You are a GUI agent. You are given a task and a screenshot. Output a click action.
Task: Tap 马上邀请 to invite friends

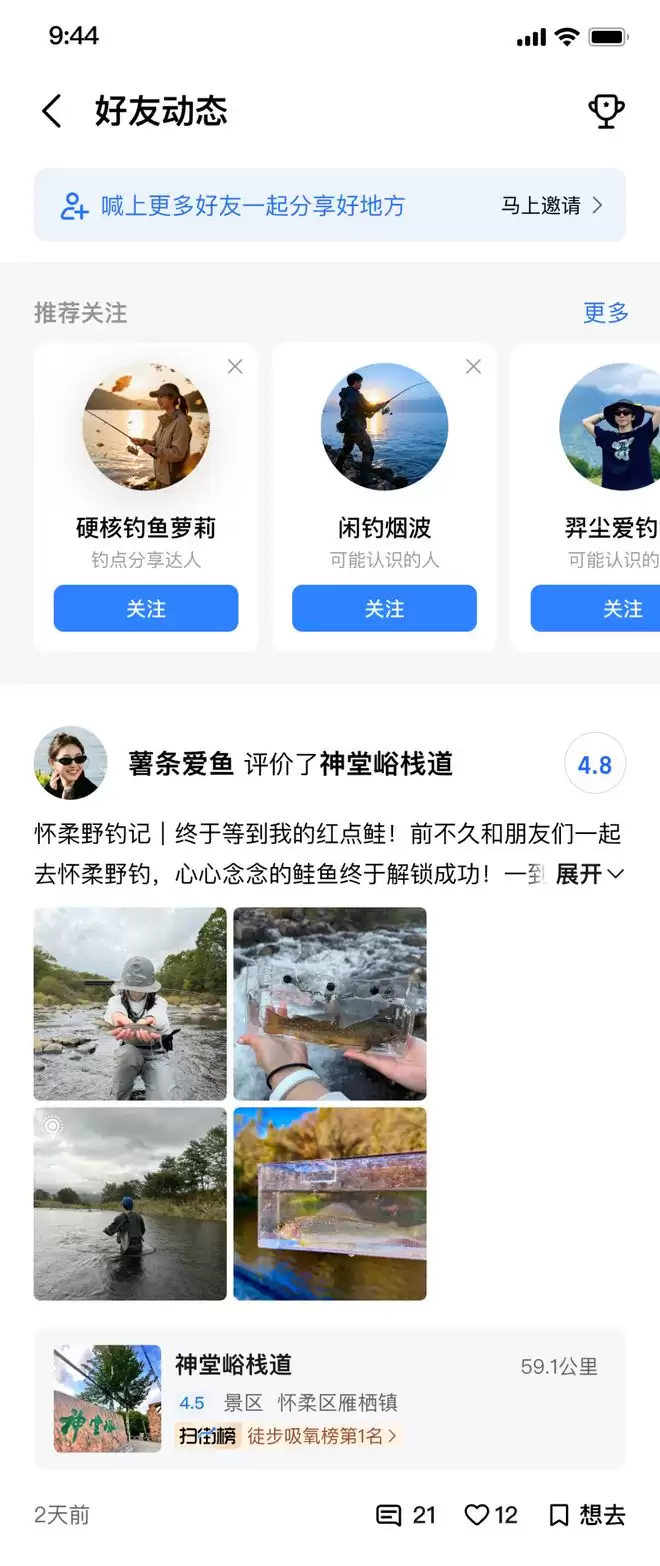[x=552, y=206]
